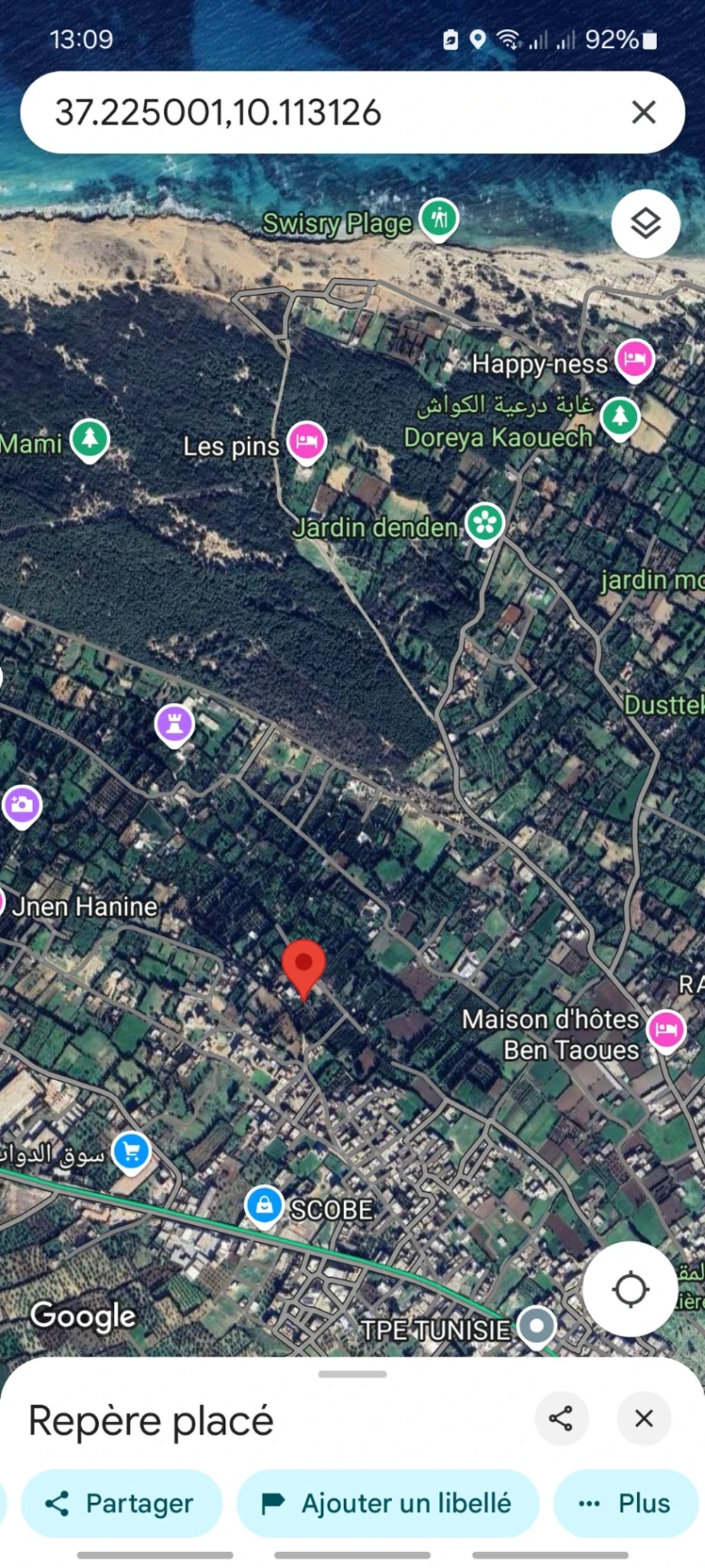The width and height of the screenshot is (705, 1568).
Task: Open the share icon on Repère placé
Action: click(x=562, y=1419)
